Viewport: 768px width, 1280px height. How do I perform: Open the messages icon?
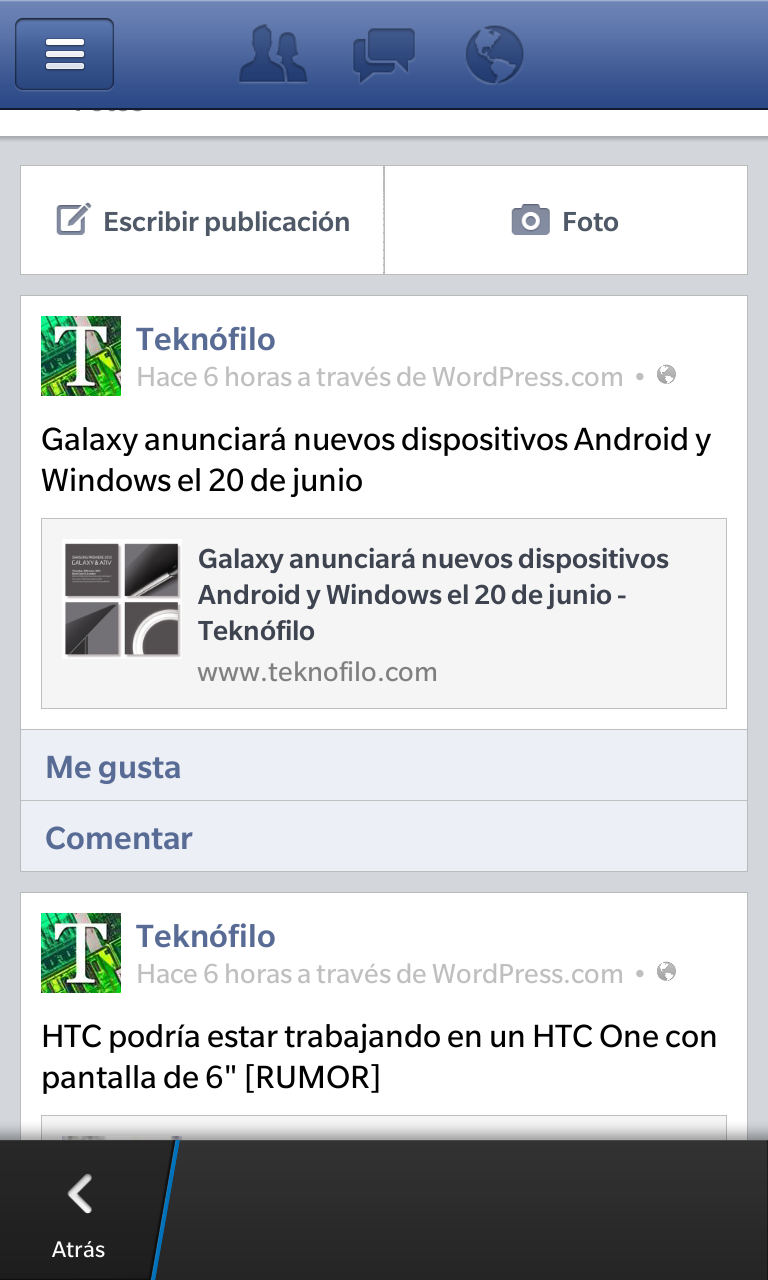[384, 55]
